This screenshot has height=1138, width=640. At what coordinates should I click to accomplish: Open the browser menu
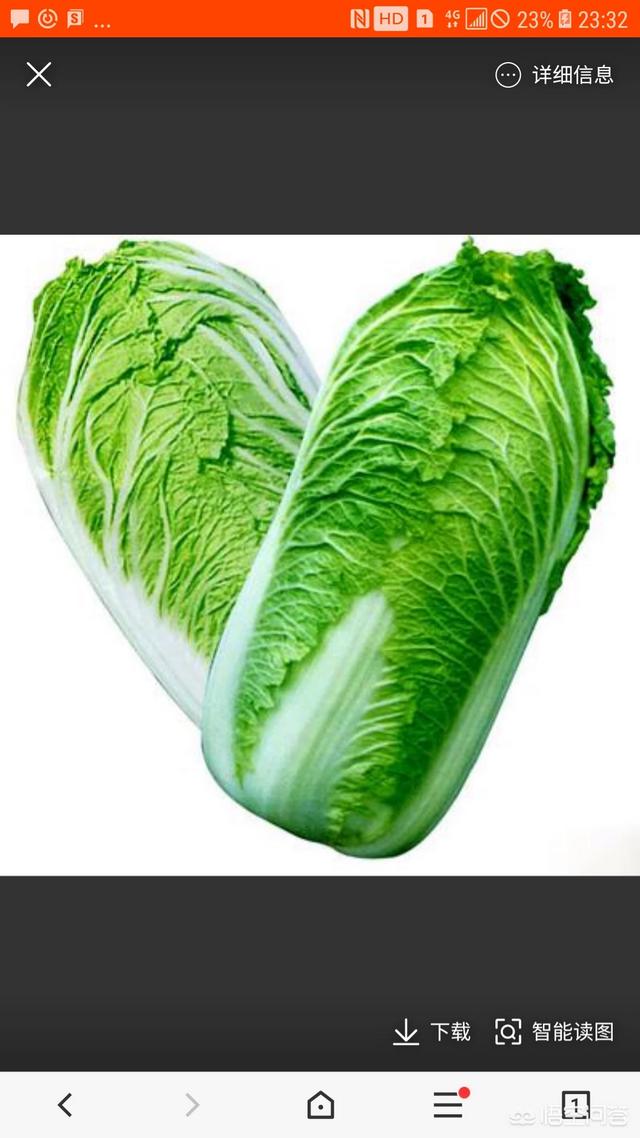click(448, 1105)
